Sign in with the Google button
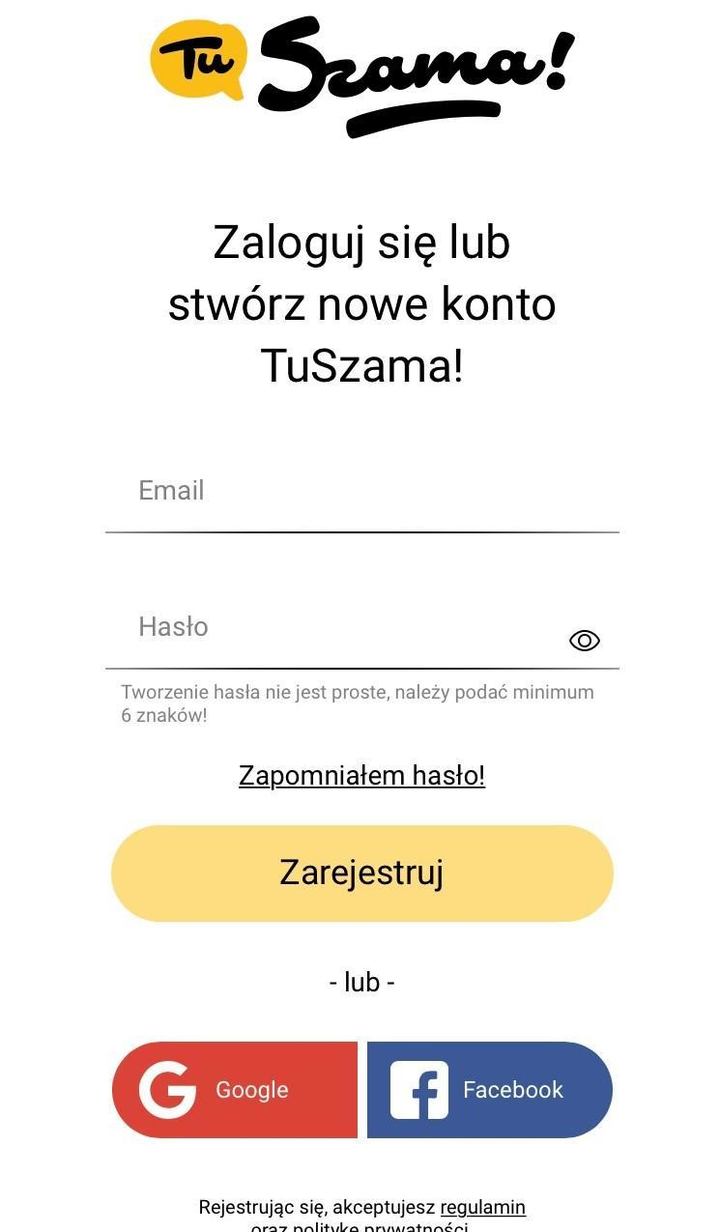The height and width of the screenshot is (1232, 720). tap(234, 1090)
